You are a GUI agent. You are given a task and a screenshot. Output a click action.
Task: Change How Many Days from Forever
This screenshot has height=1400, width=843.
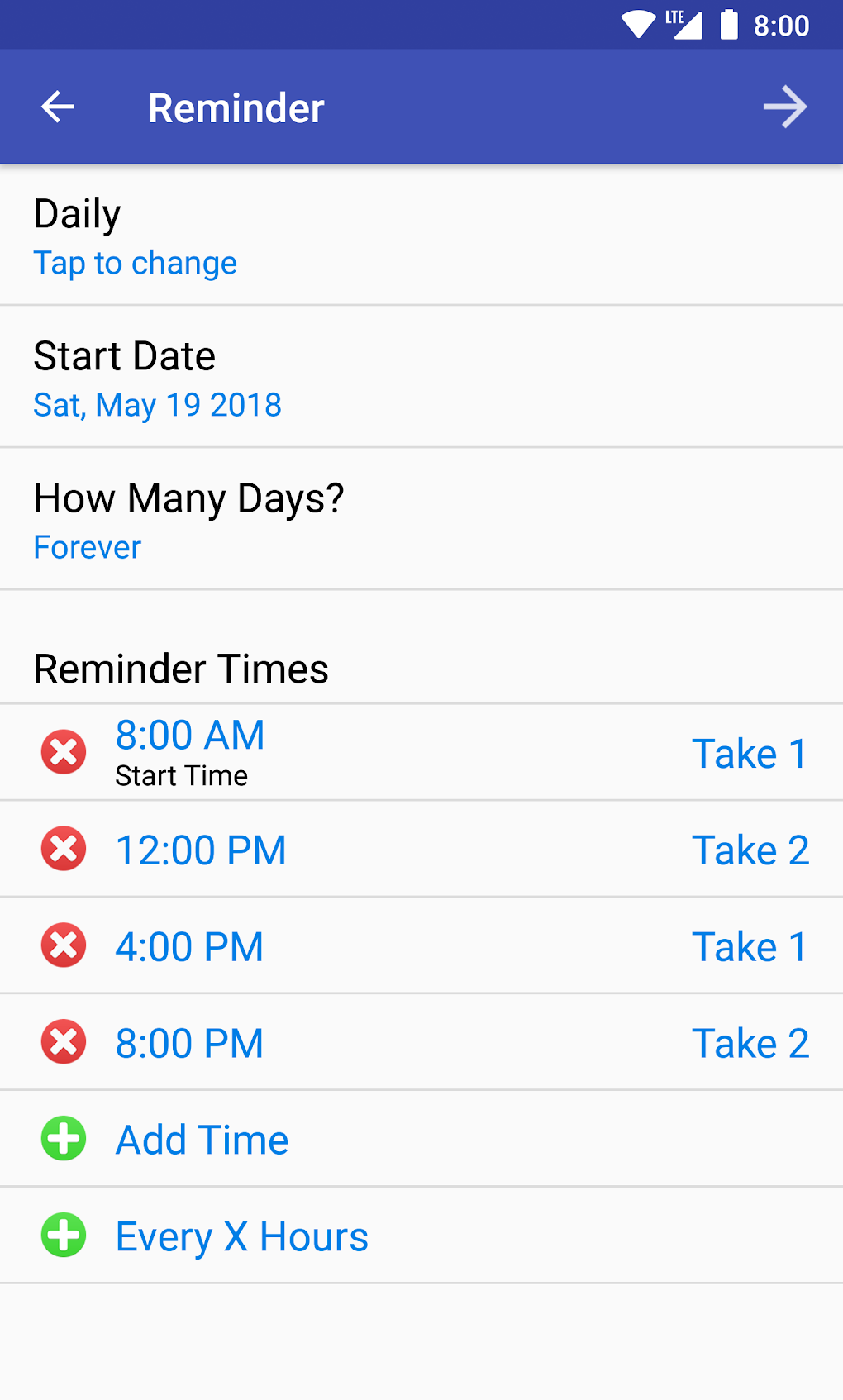tap(87, 547)
